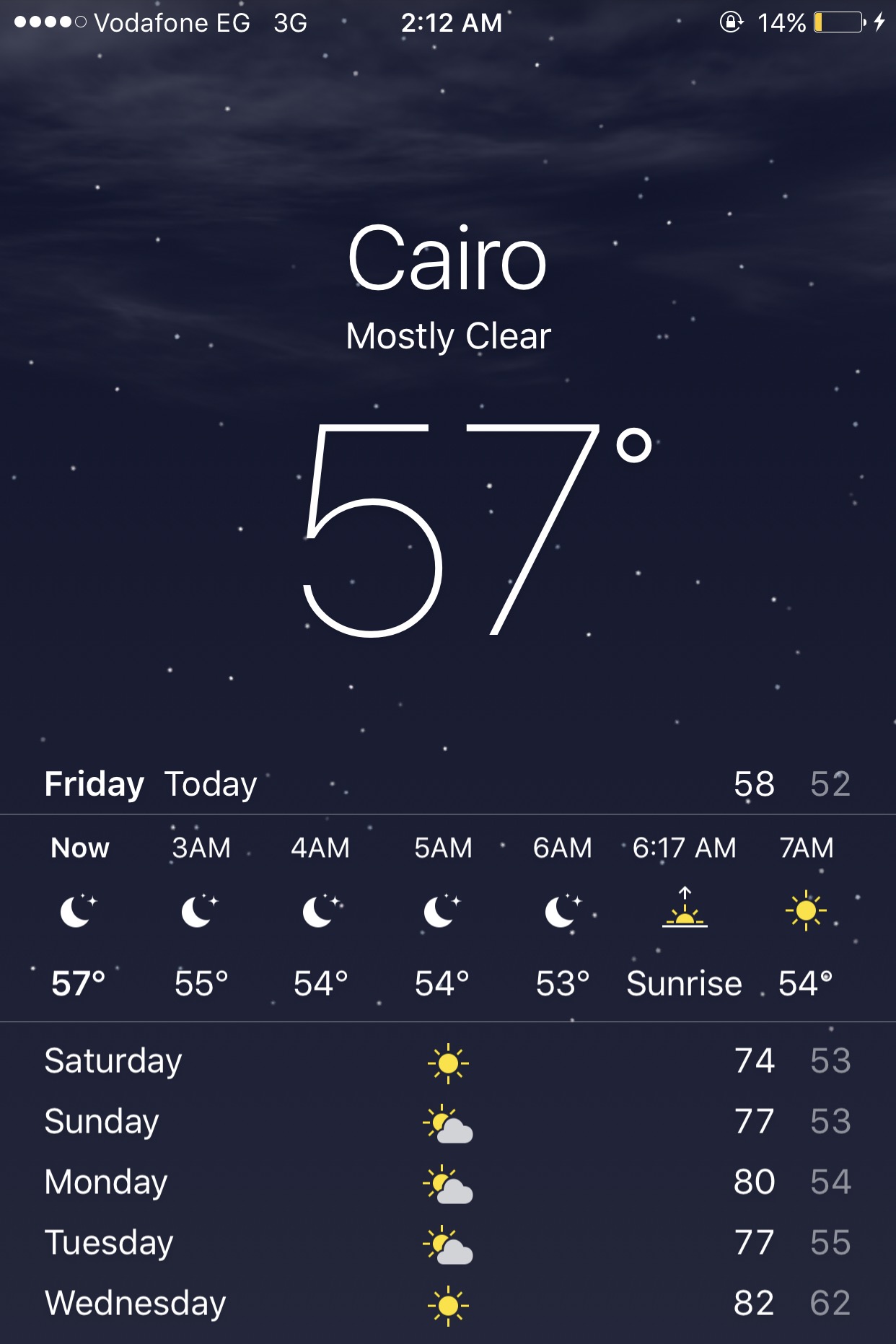
Task: Open the Saturday forecast row
Action: point(447,1061)
